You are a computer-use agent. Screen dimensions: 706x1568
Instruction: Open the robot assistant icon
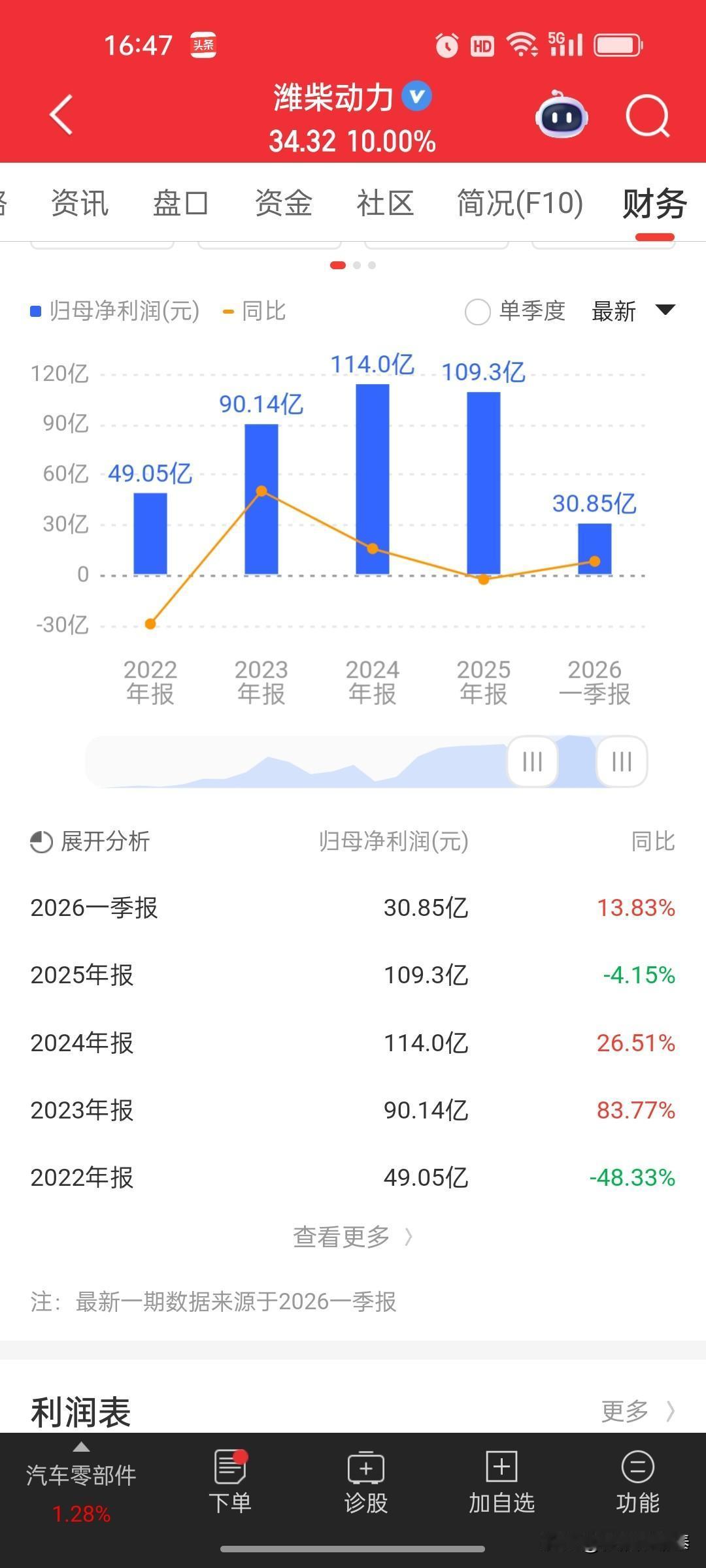click(x=562, y=115)
